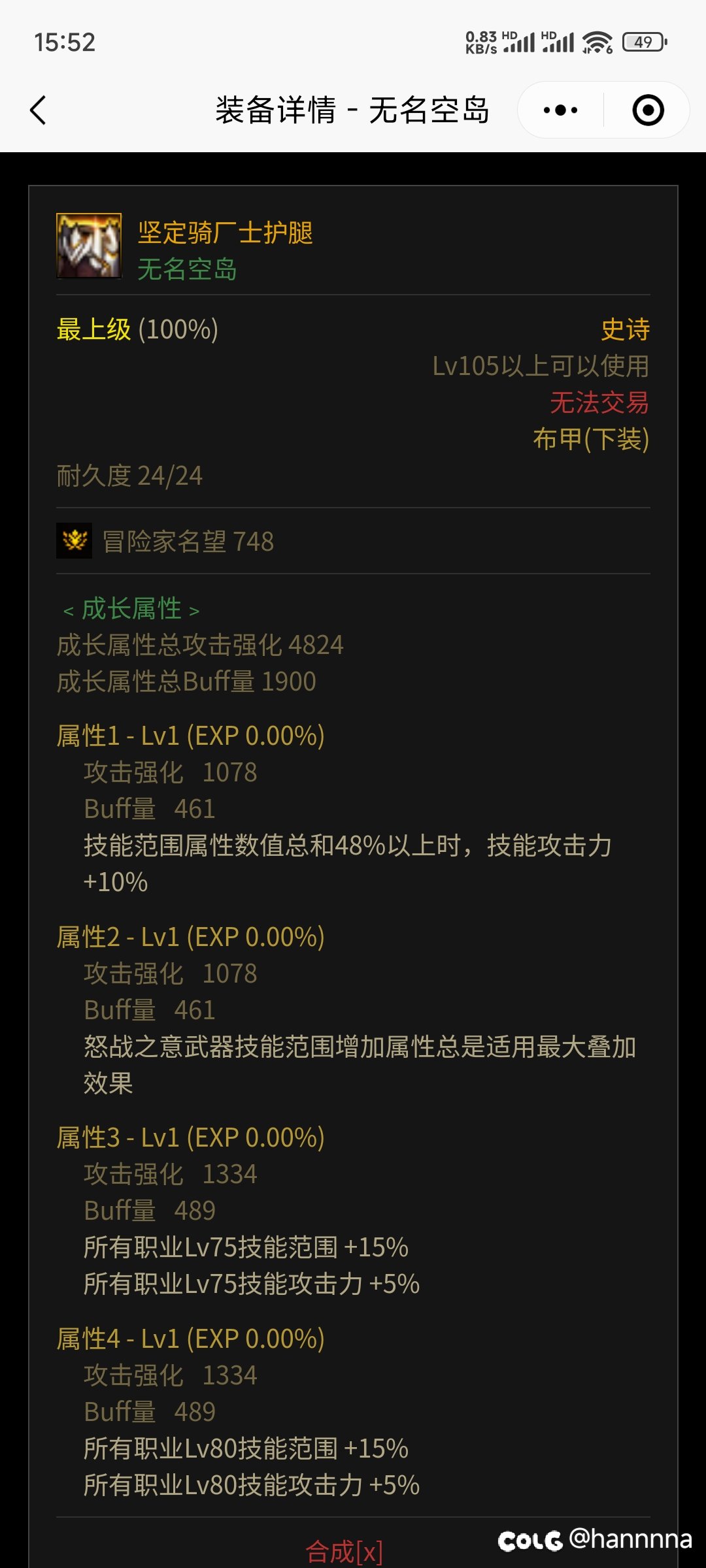Tap the battery 49 indicator icon
This screenshot has width=706, height=1568.
click(637, 39)
